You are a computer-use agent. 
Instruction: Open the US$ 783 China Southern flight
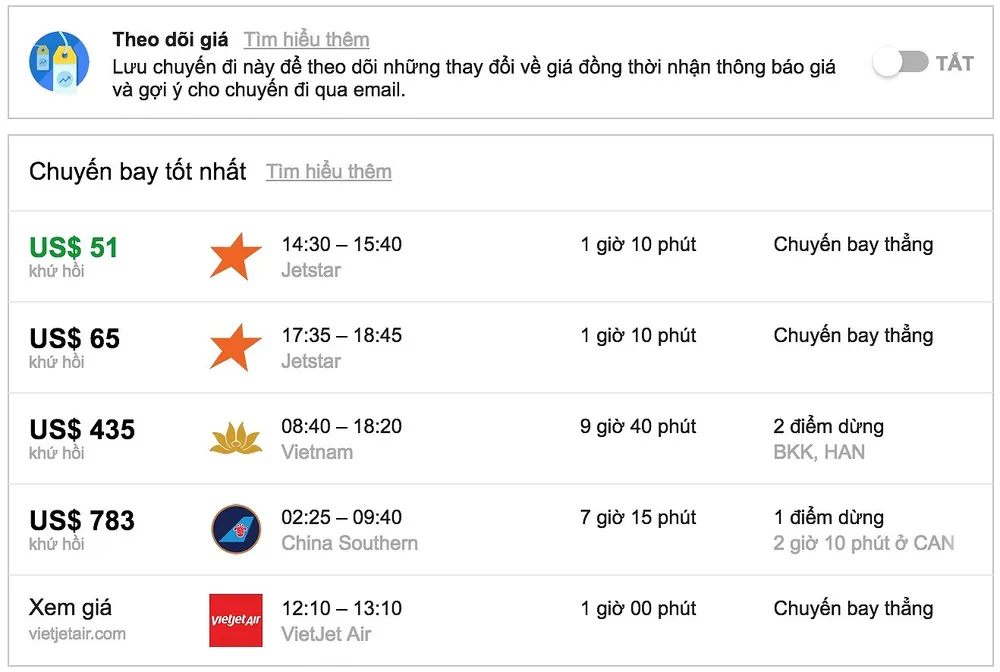[500, 529]
